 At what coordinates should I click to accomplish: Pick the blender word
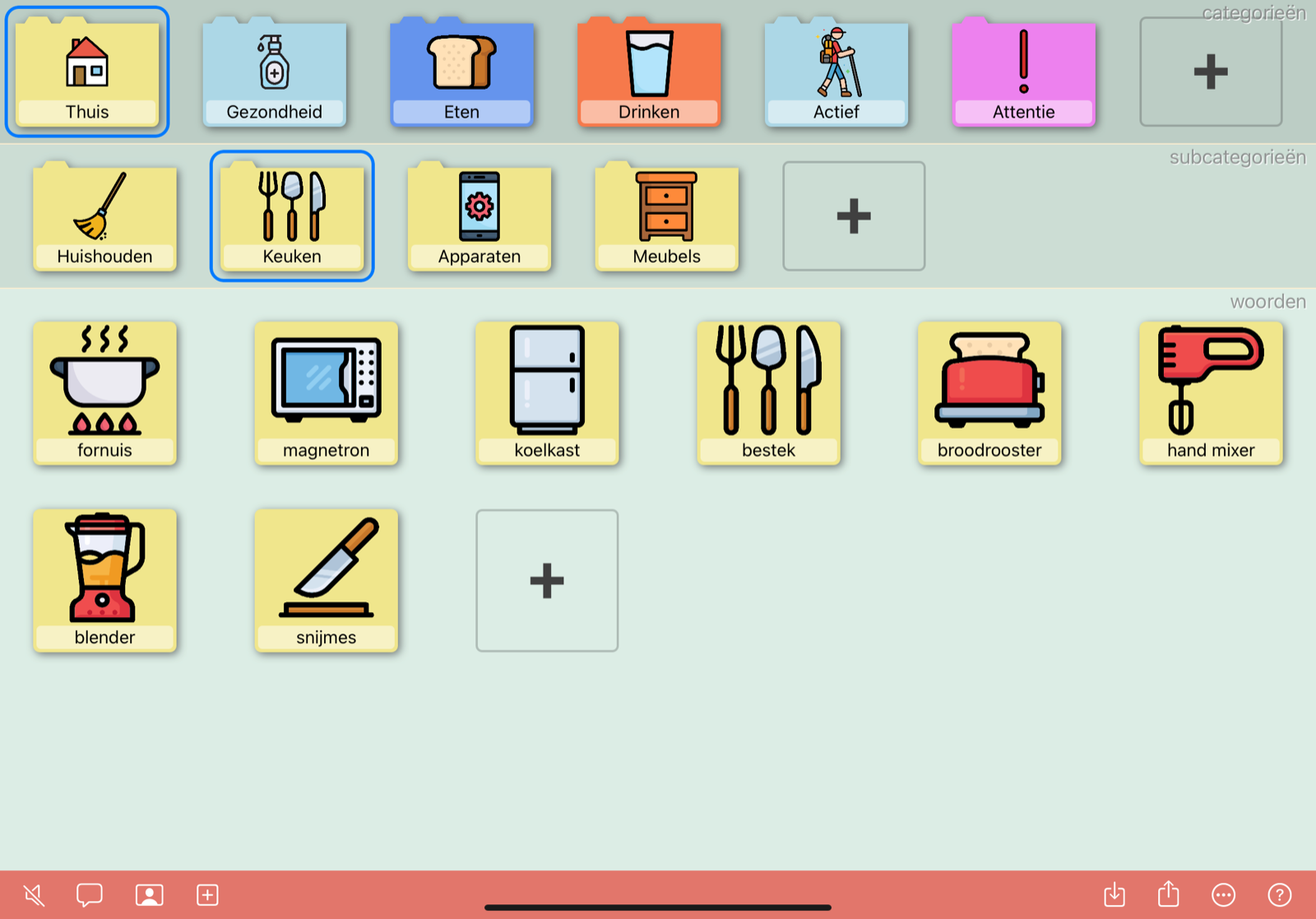[x=104, y=580]
